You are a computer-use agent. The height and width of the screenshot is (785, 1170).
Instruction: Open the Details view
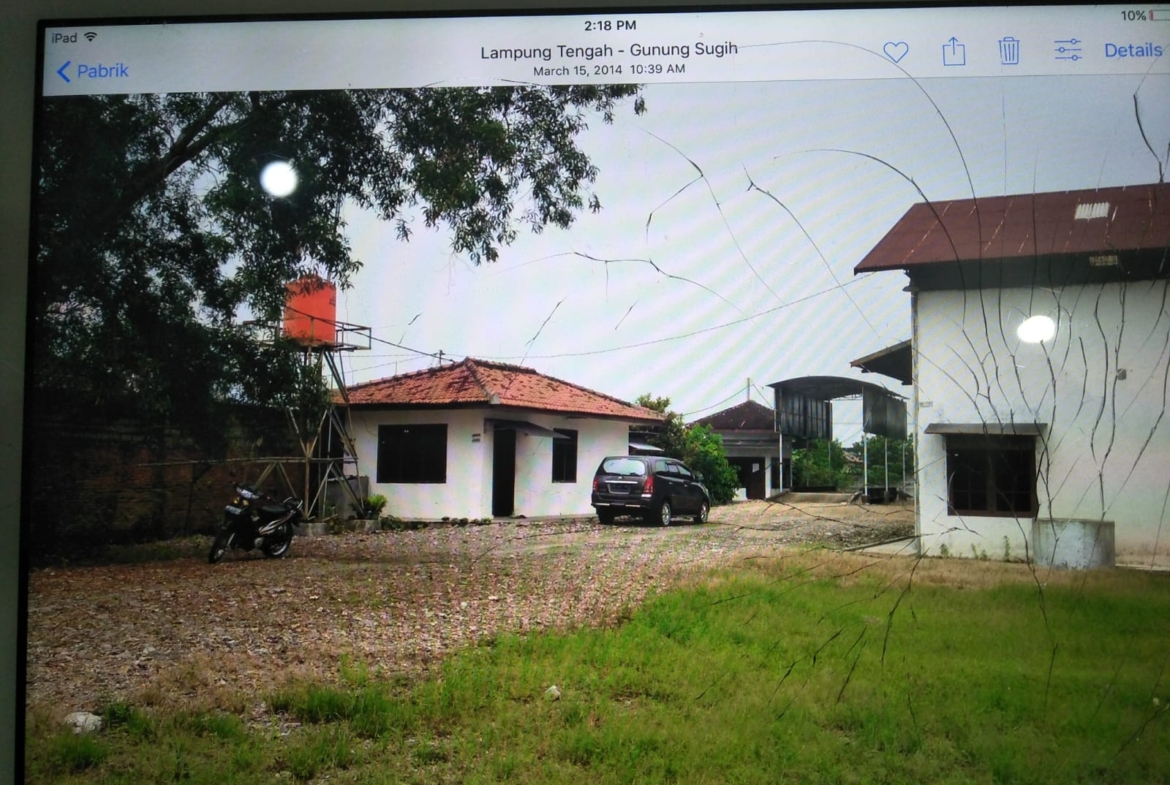point(1132,50)
